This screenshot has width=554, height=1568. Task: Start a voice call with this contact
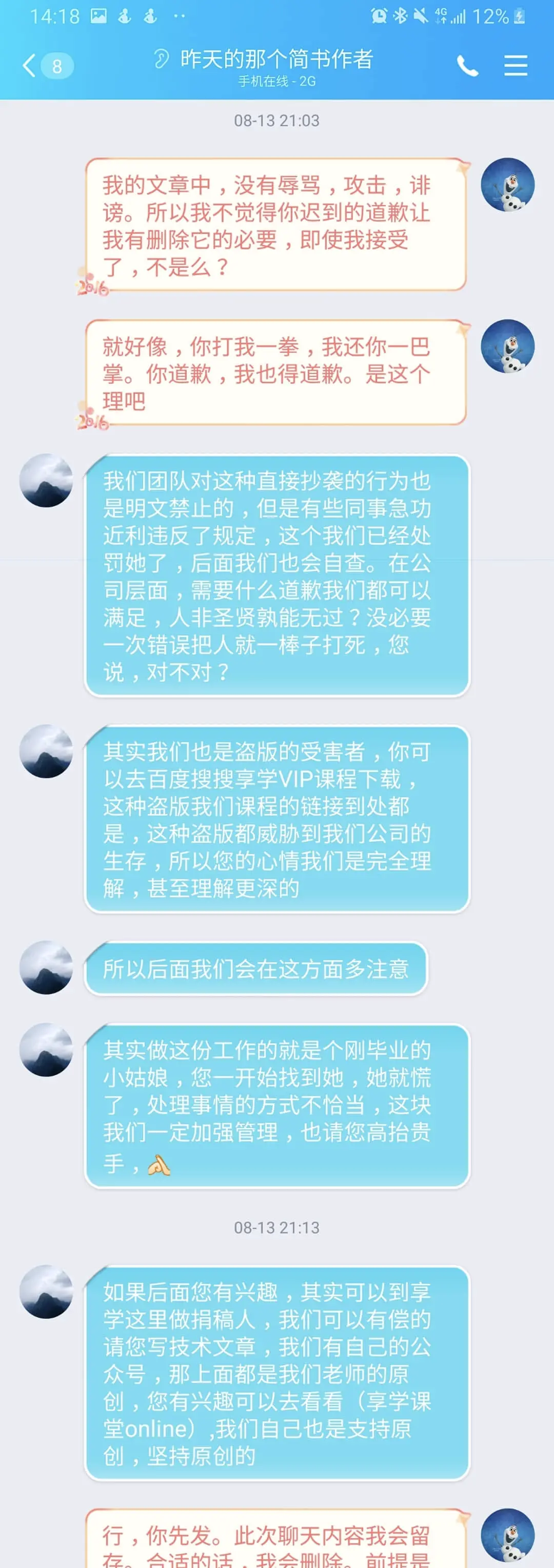point(467,65)
